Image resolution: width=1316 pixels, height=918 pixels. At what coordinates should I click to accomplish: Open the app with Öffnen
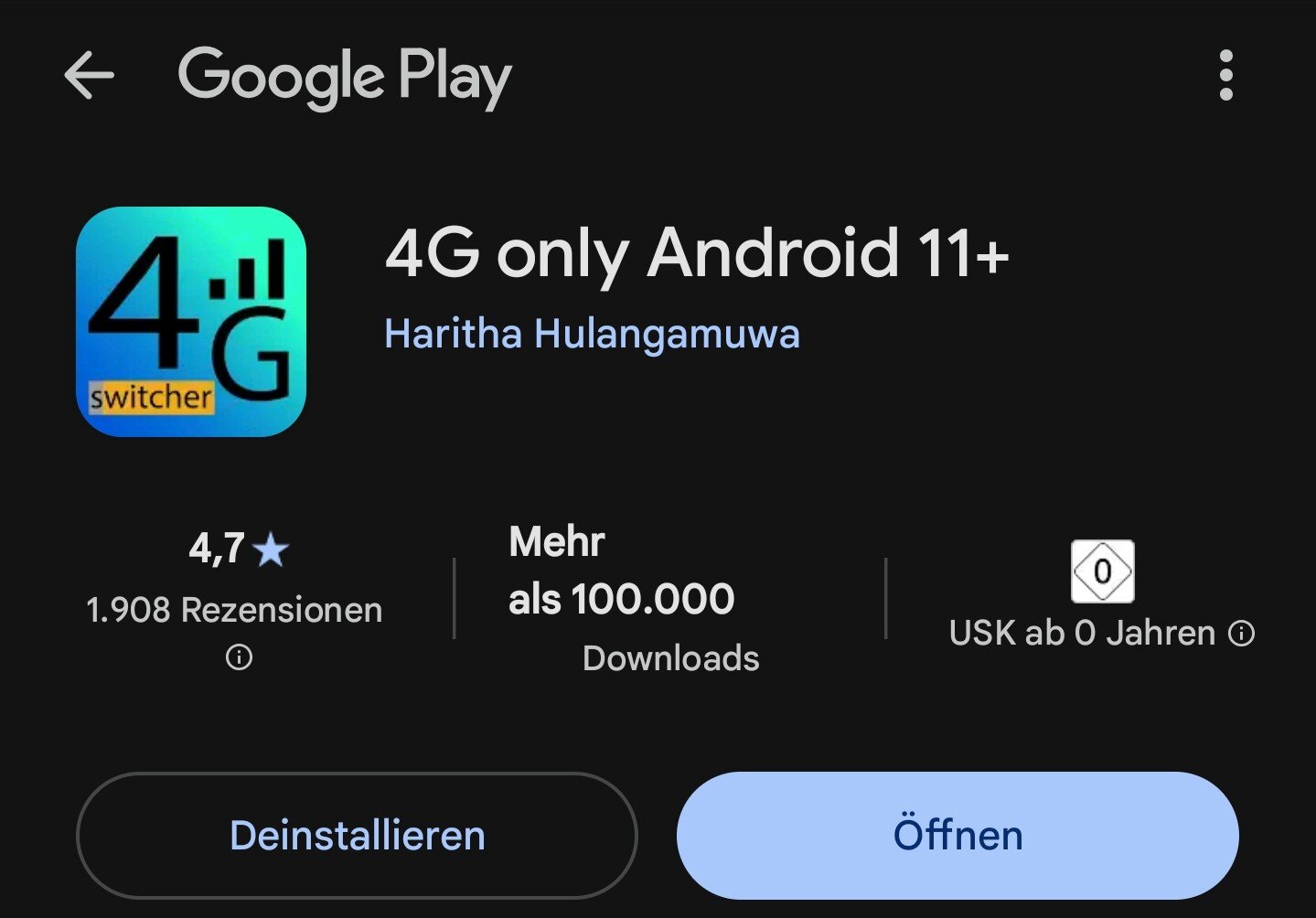click(958, 835)
